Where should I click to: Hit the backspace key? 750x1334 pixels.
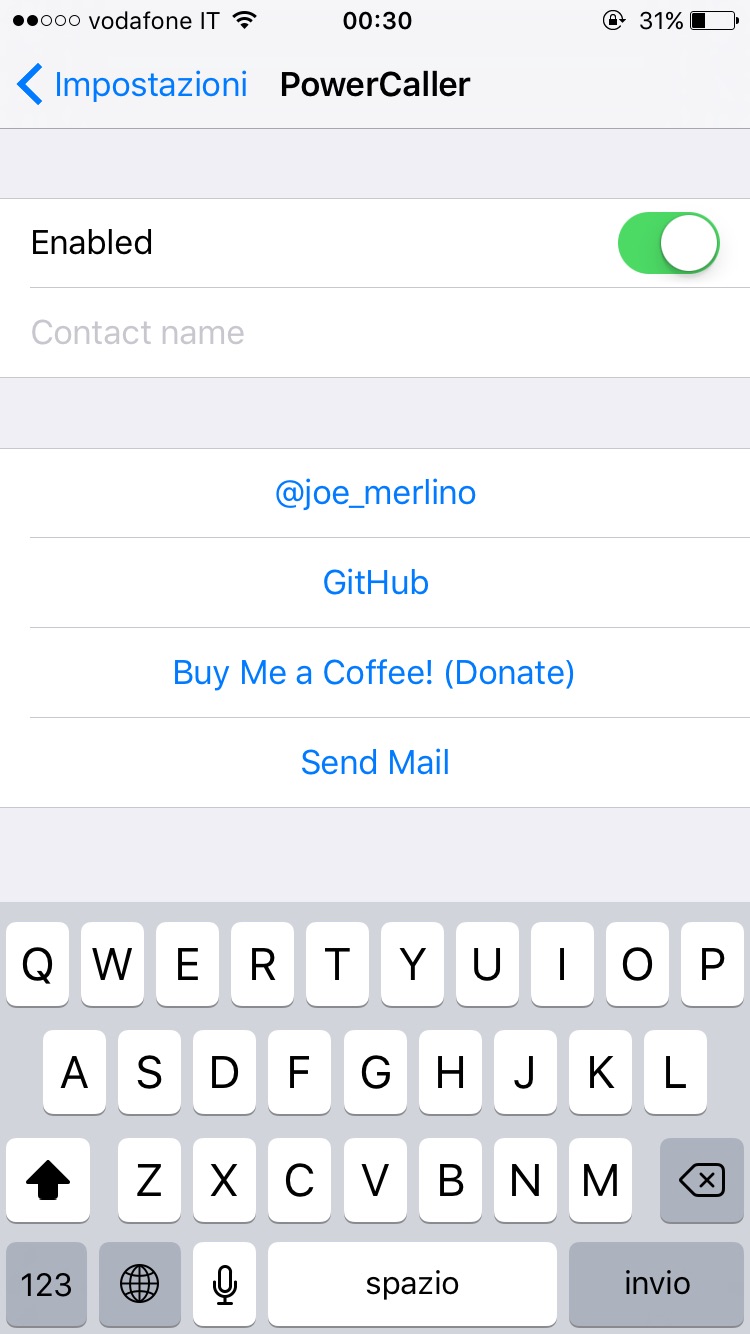[702, 1180]
